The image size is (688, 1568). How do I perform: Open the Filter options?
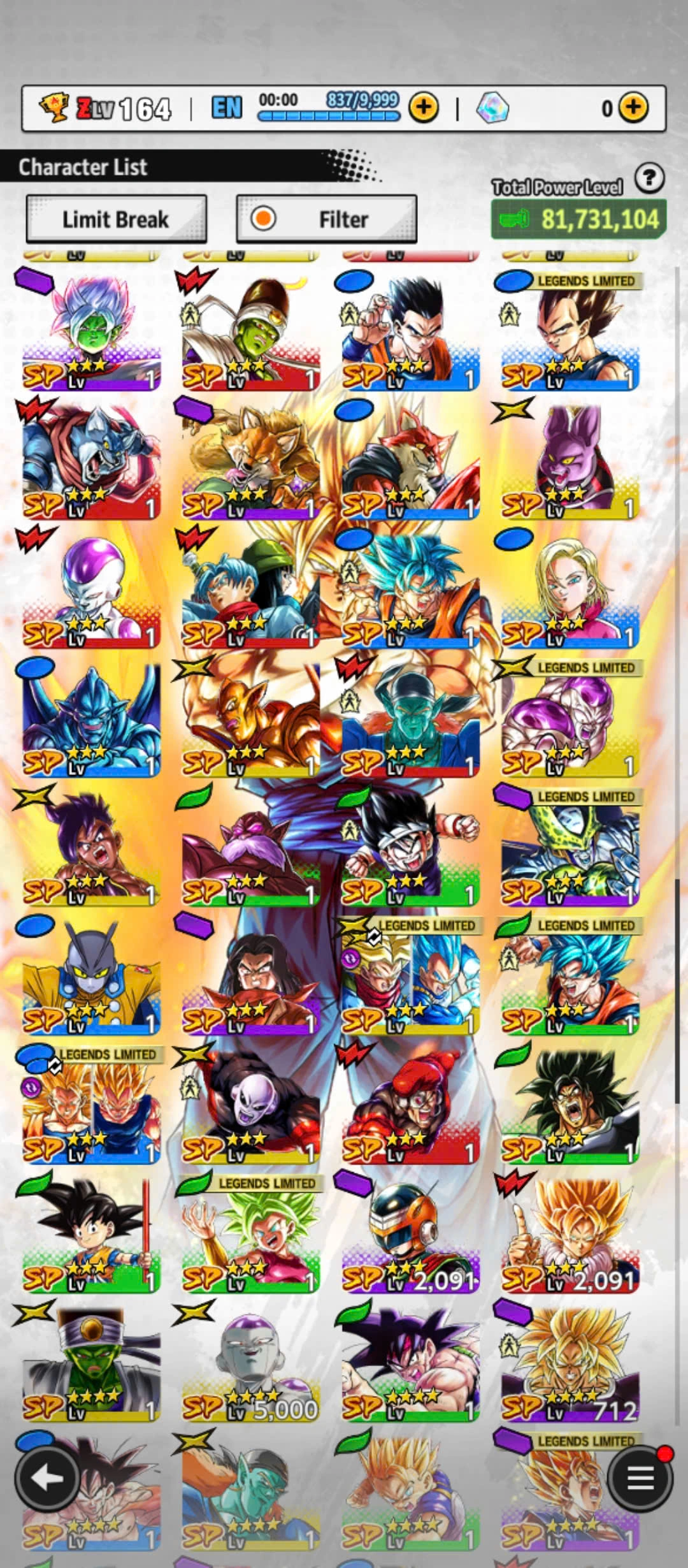click(x=326, y=219)
